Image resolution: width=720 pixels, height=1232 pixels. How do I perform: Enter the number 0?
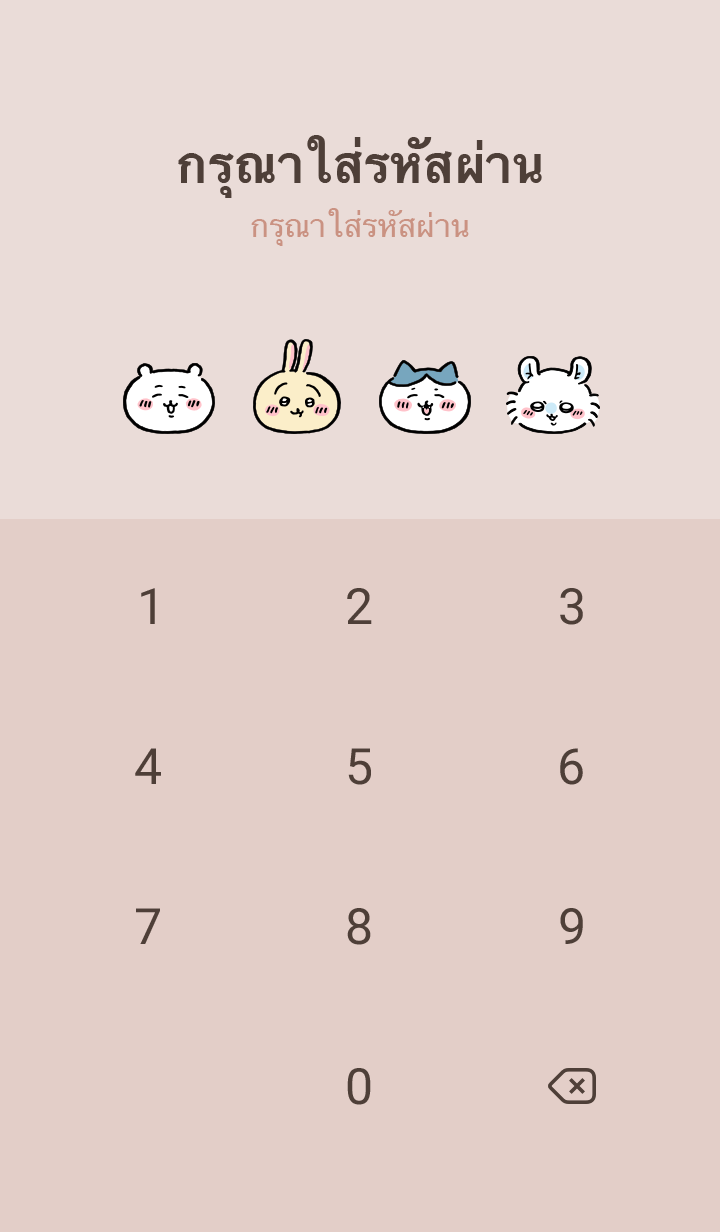(359, 1087)
